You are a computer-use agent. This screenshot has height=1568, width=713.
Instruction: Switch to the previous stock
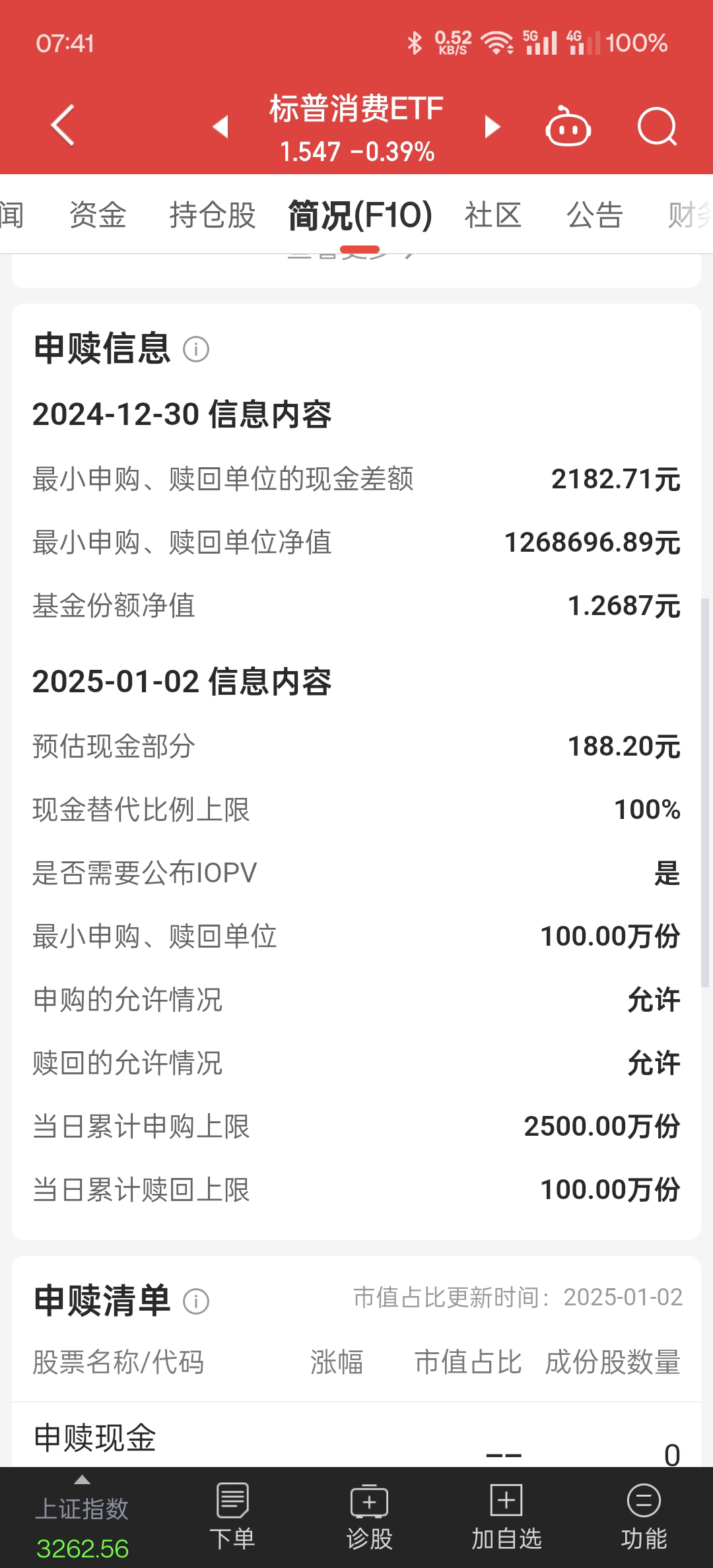click(221, 126)
